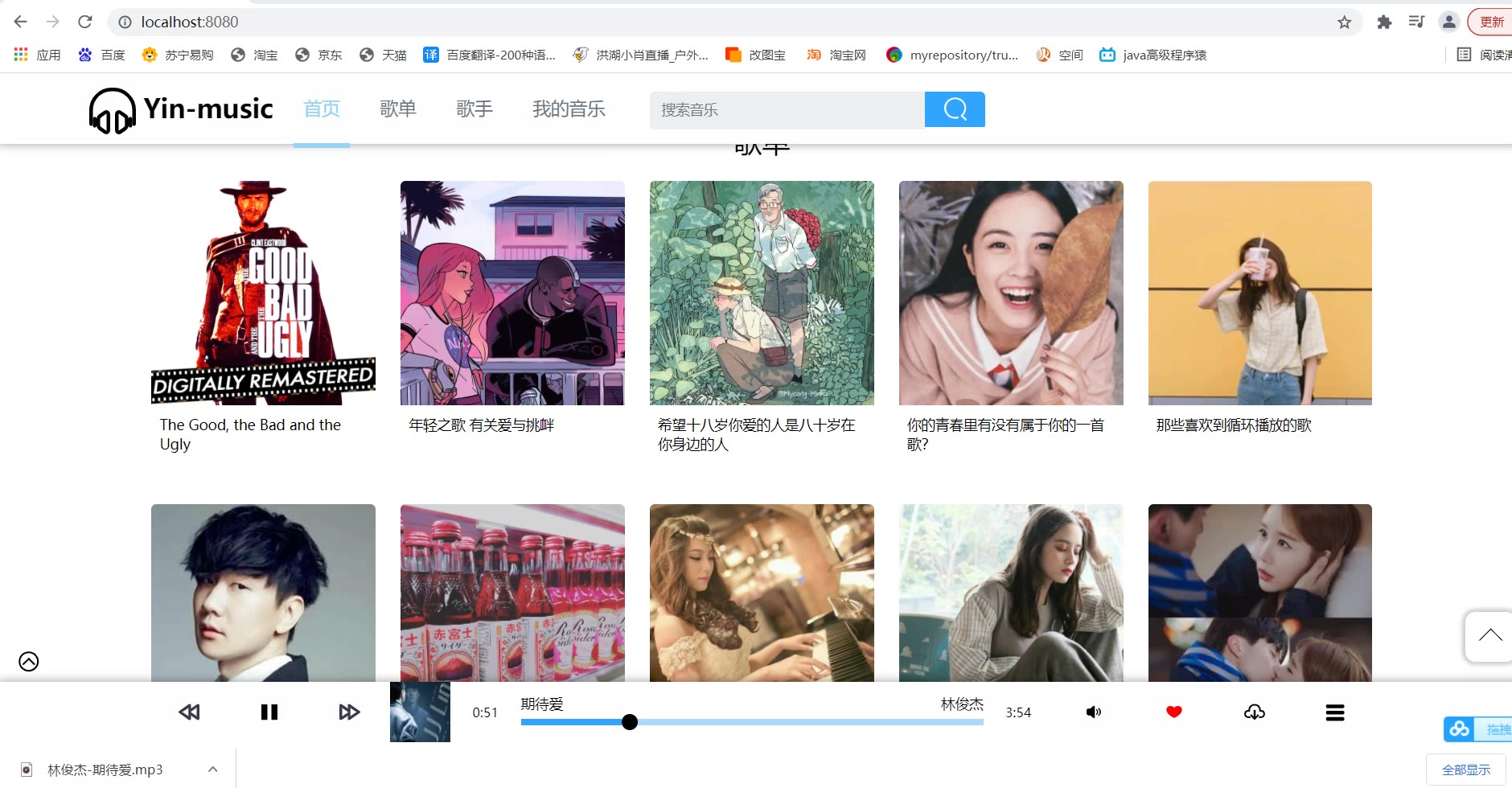Open The Good, the Bad and the Ugly playlist
This screenshot has width=1512, height=788.
pos(263,293)
